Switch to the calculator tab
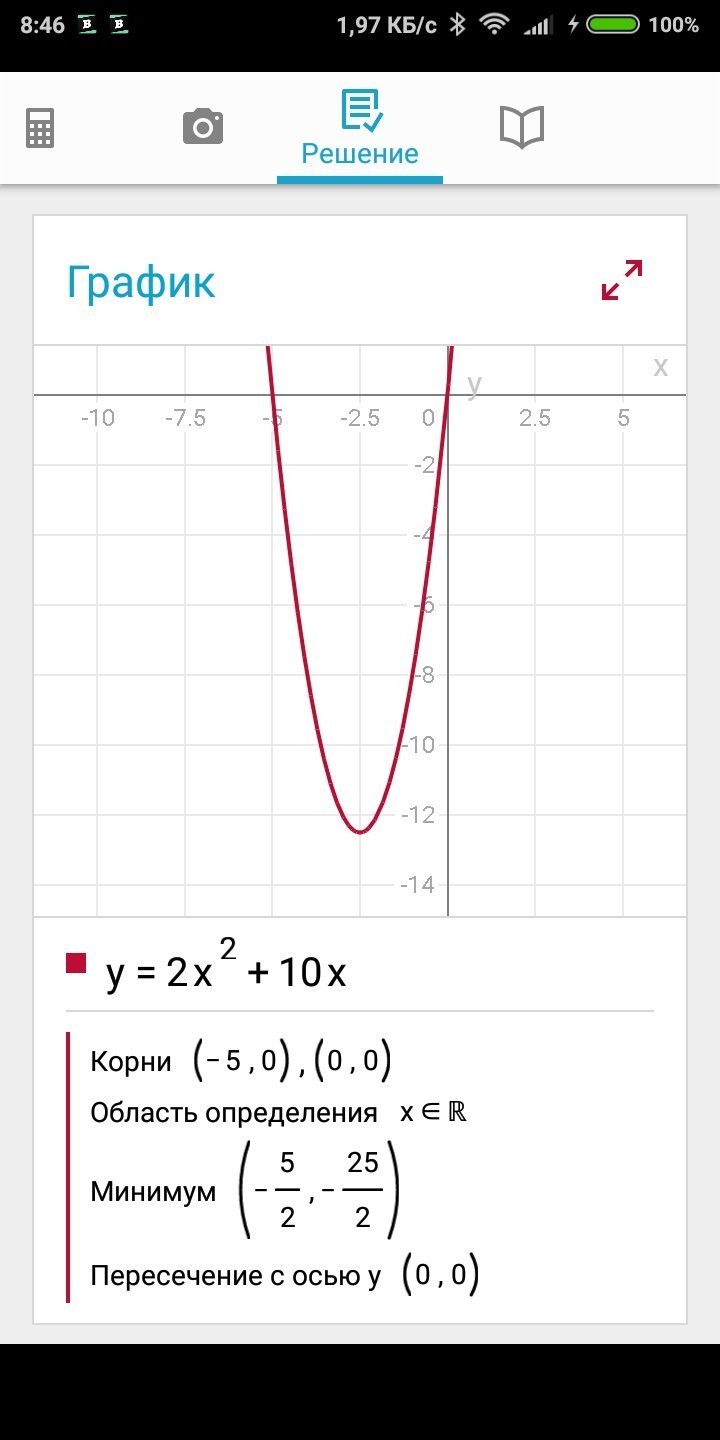The height and width of the screenshot is (1440, 720). (40, 128)
